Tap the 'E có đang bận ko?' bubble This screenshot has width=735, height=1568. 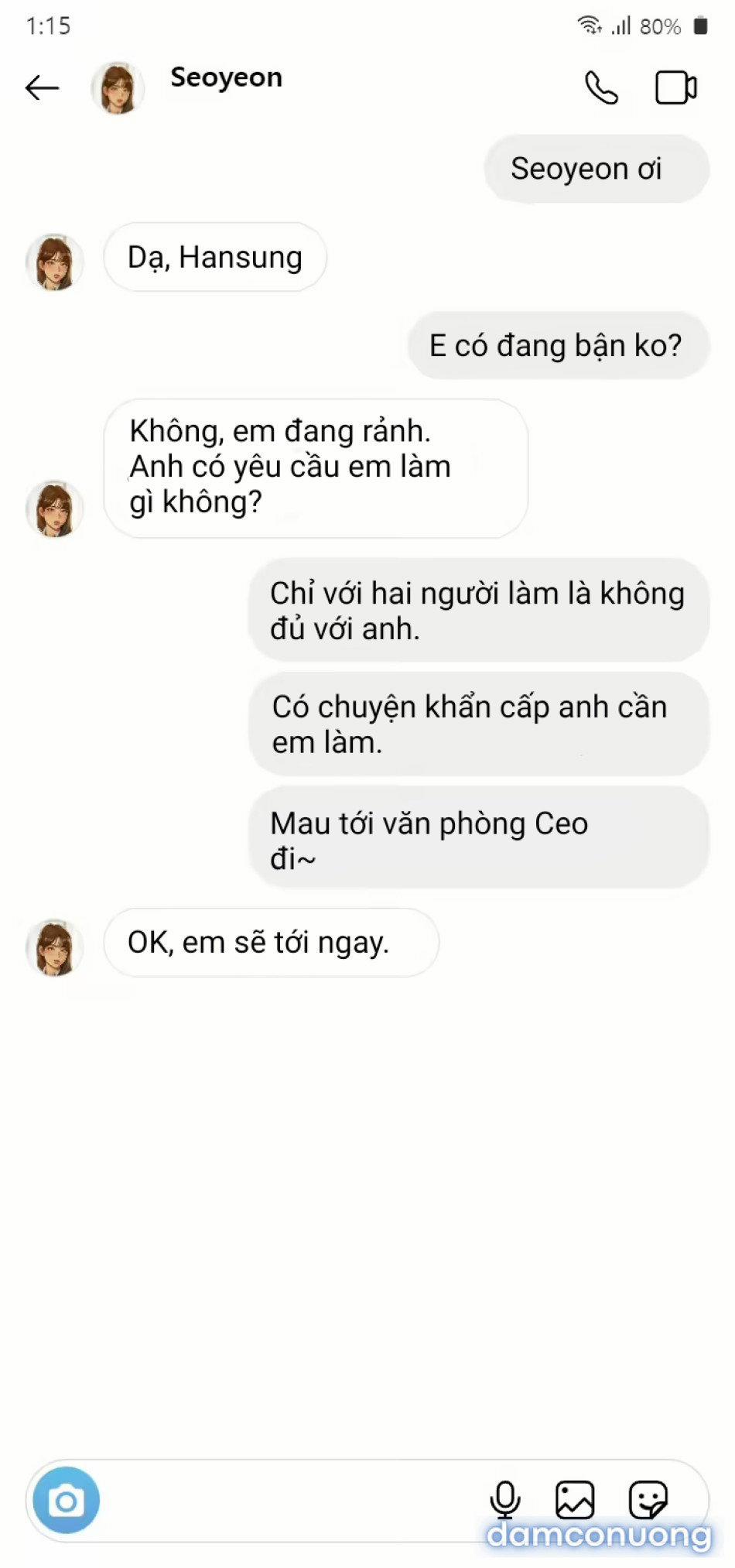coord(558,346)
